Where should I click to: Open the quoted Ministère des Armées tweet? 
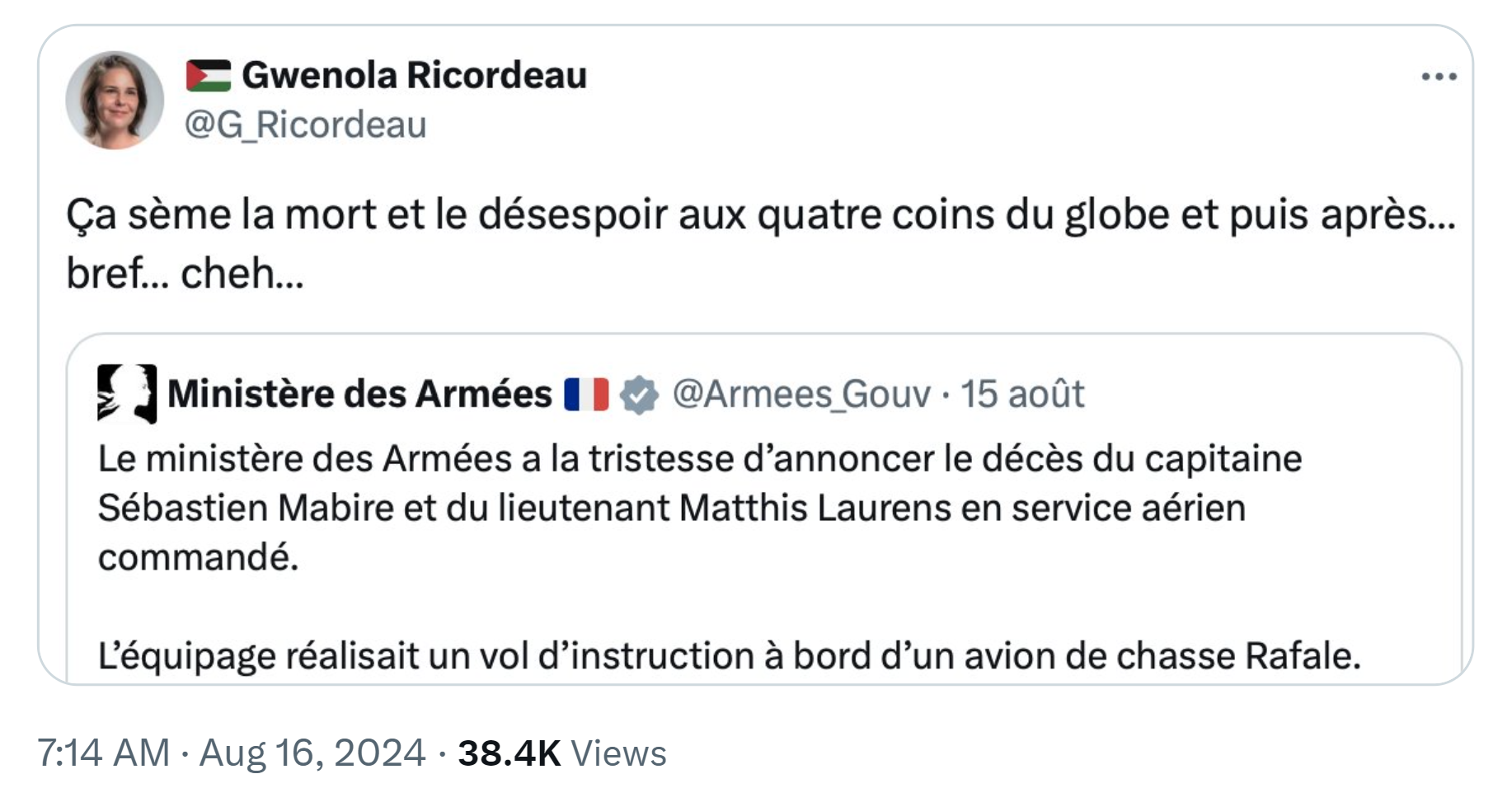(763, 528)
